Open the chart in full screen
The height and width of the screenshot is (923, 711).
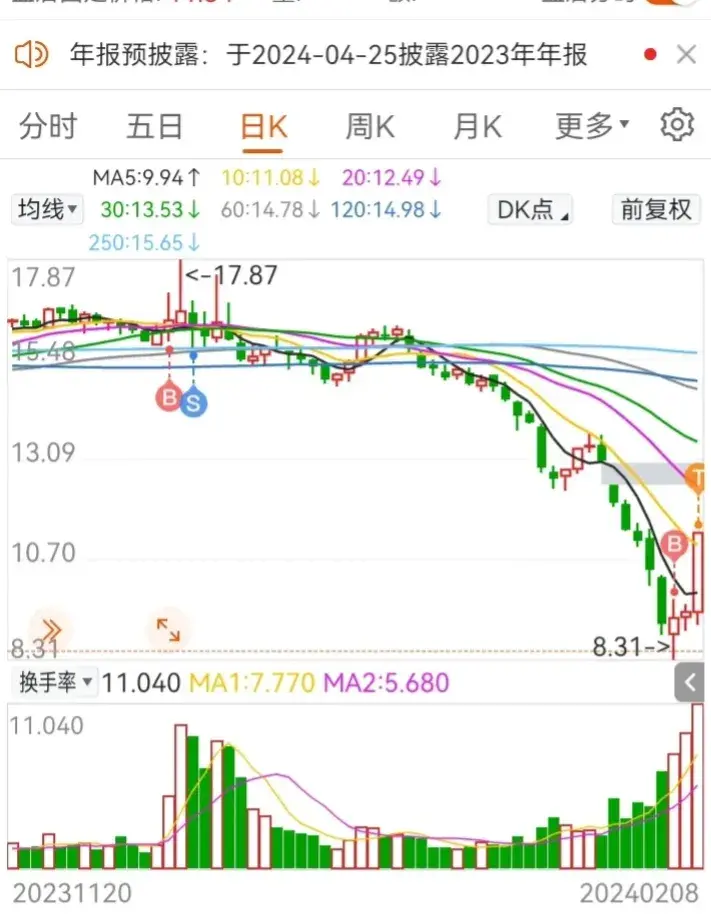tap(167, 629)
